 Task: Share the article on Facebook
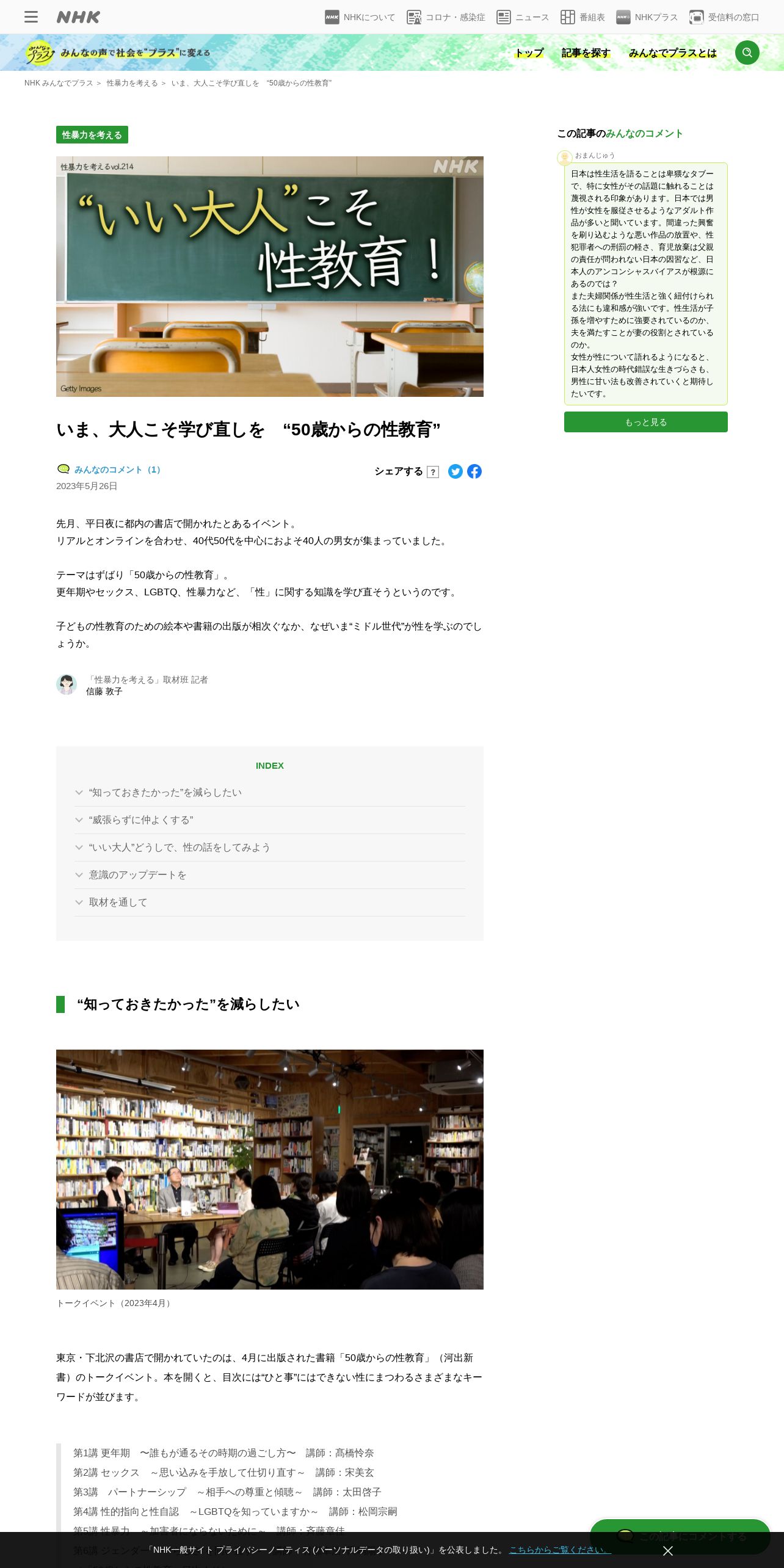pyautogui.click(x=474, y=471)
